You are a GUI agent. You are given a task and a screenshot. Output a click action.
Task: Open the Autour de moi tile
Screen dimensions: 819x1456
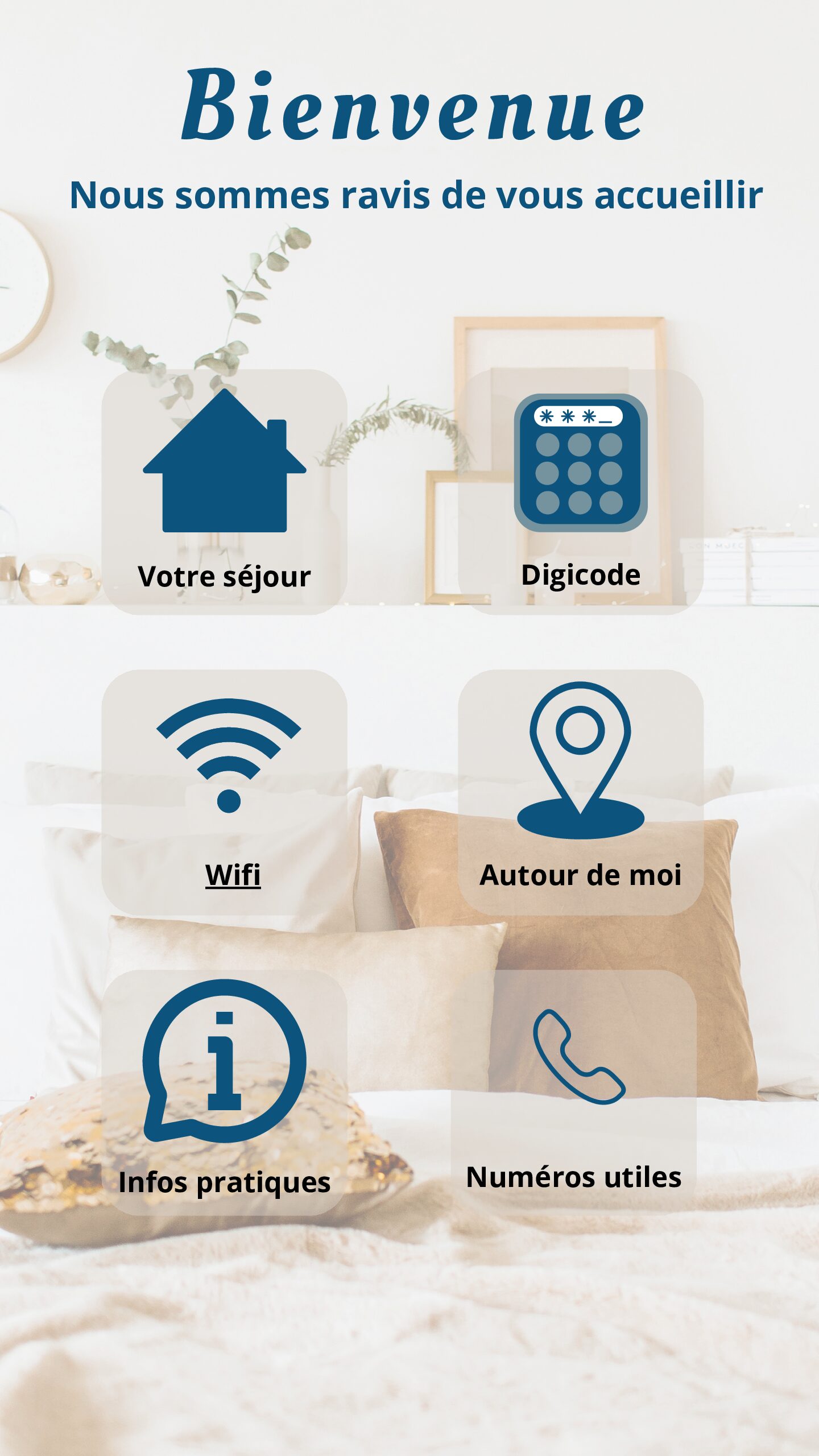tap(580, 792)
